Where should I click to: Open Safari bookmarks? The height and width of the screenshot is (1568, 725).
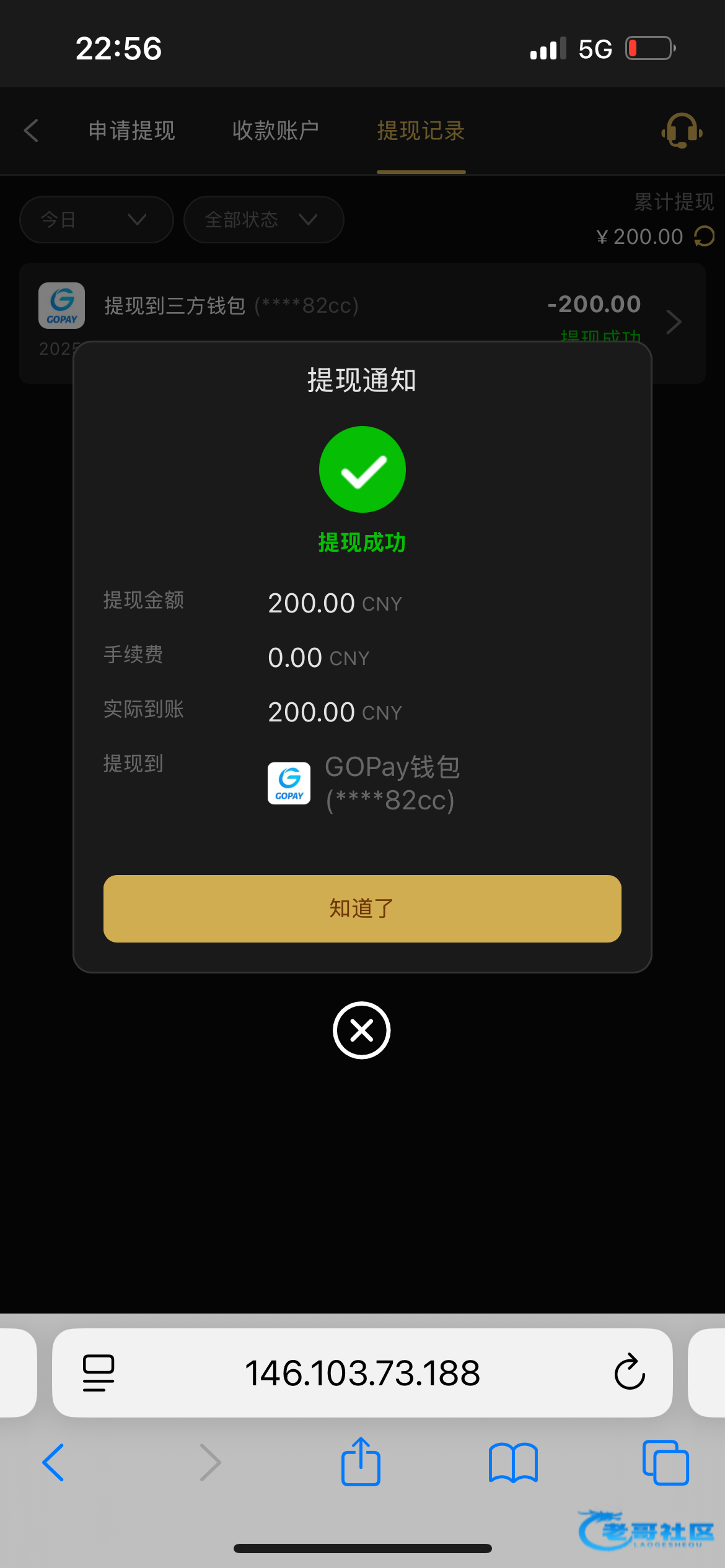(513, 1462)
